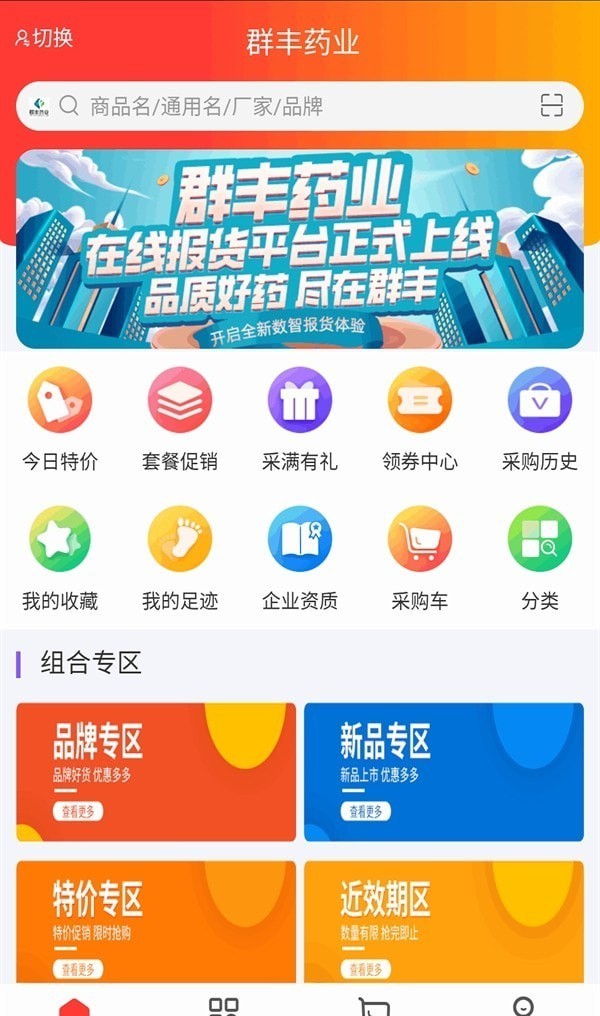
Task: Open the 新品专区 card
Action: pos(444,771)
